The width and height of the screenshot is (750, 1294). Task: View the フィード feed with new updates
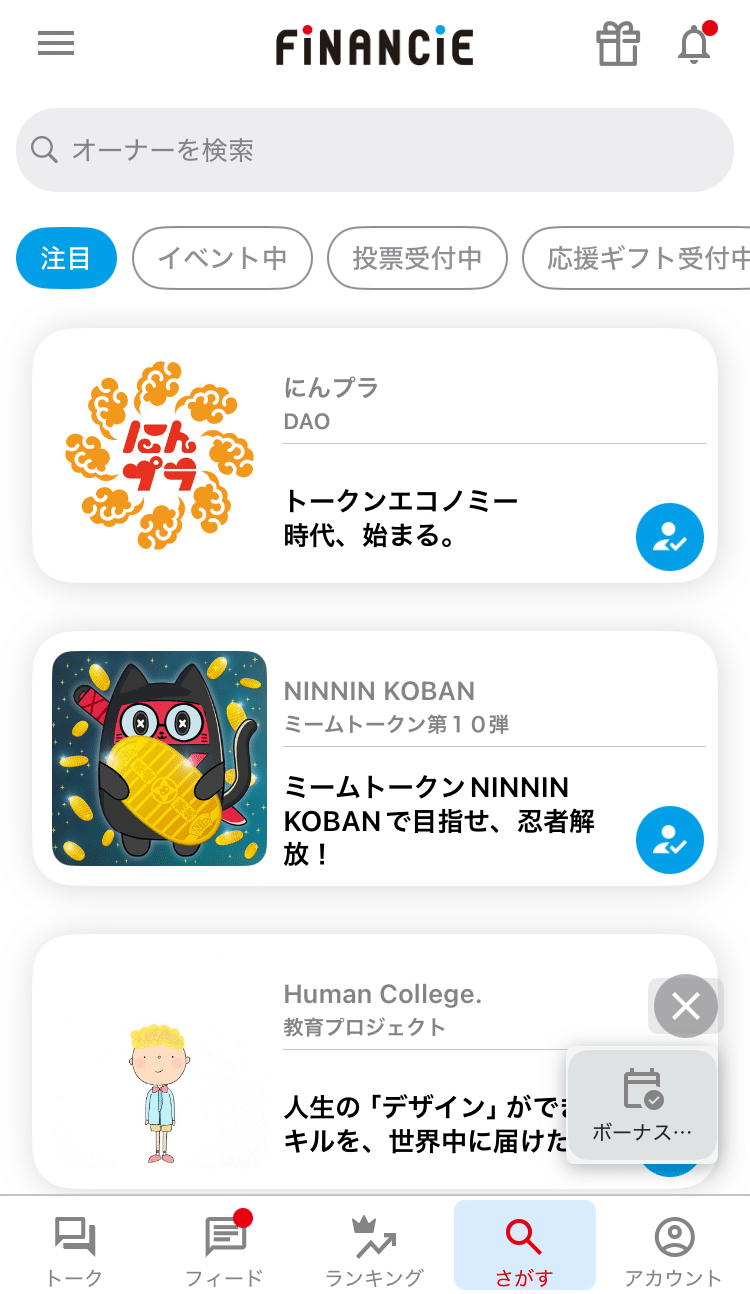[224, 1245]
